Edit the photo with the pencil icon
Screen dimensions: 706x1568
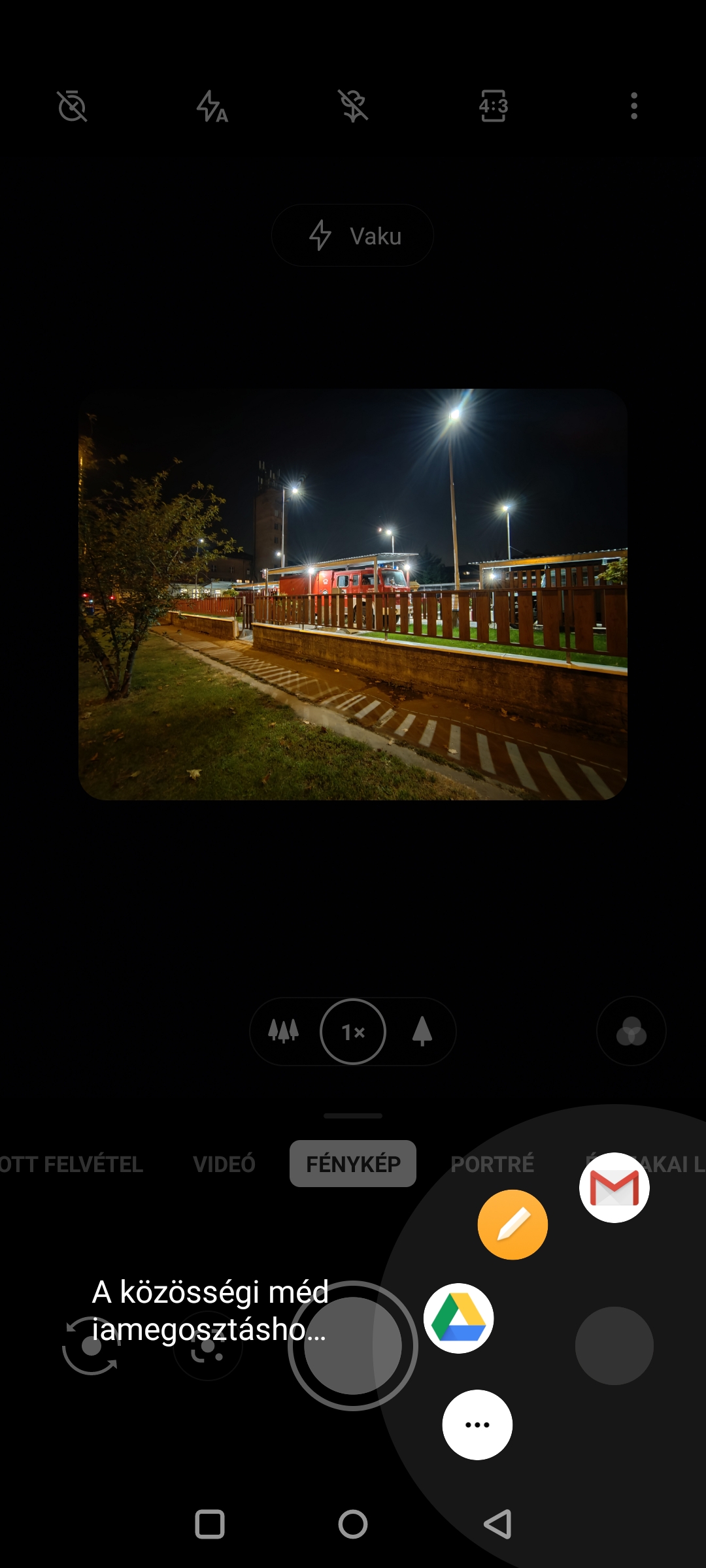coord(513,1224)
